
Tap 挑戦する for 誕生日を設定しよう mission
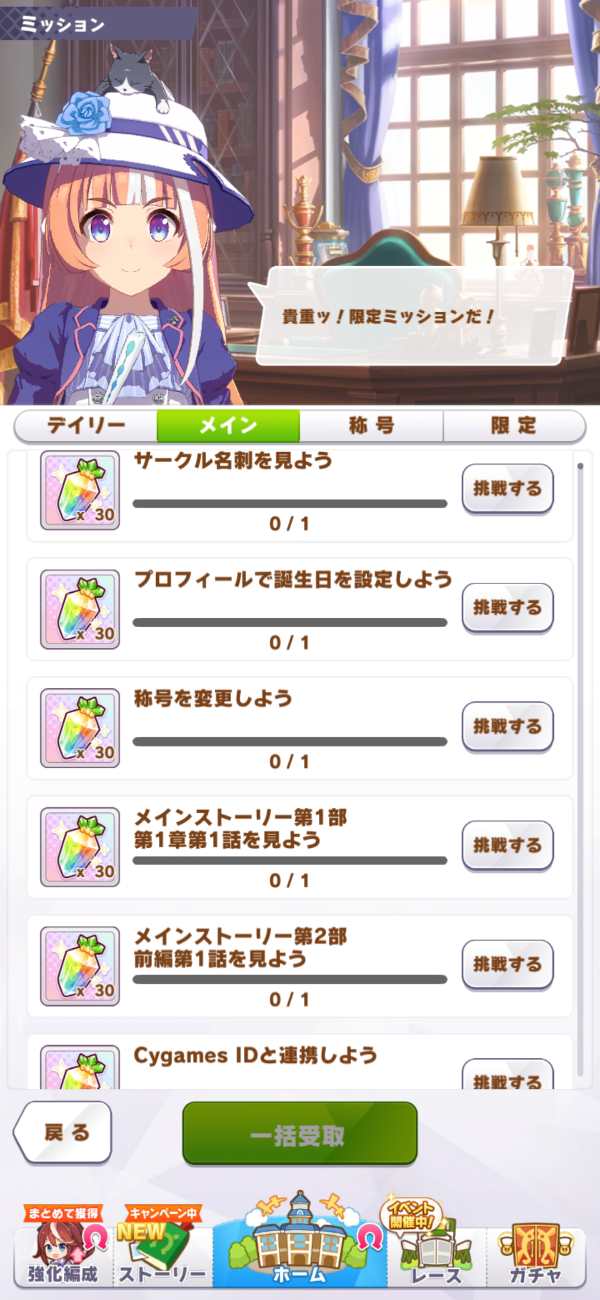pyautogui.click(x=507, y=608)
